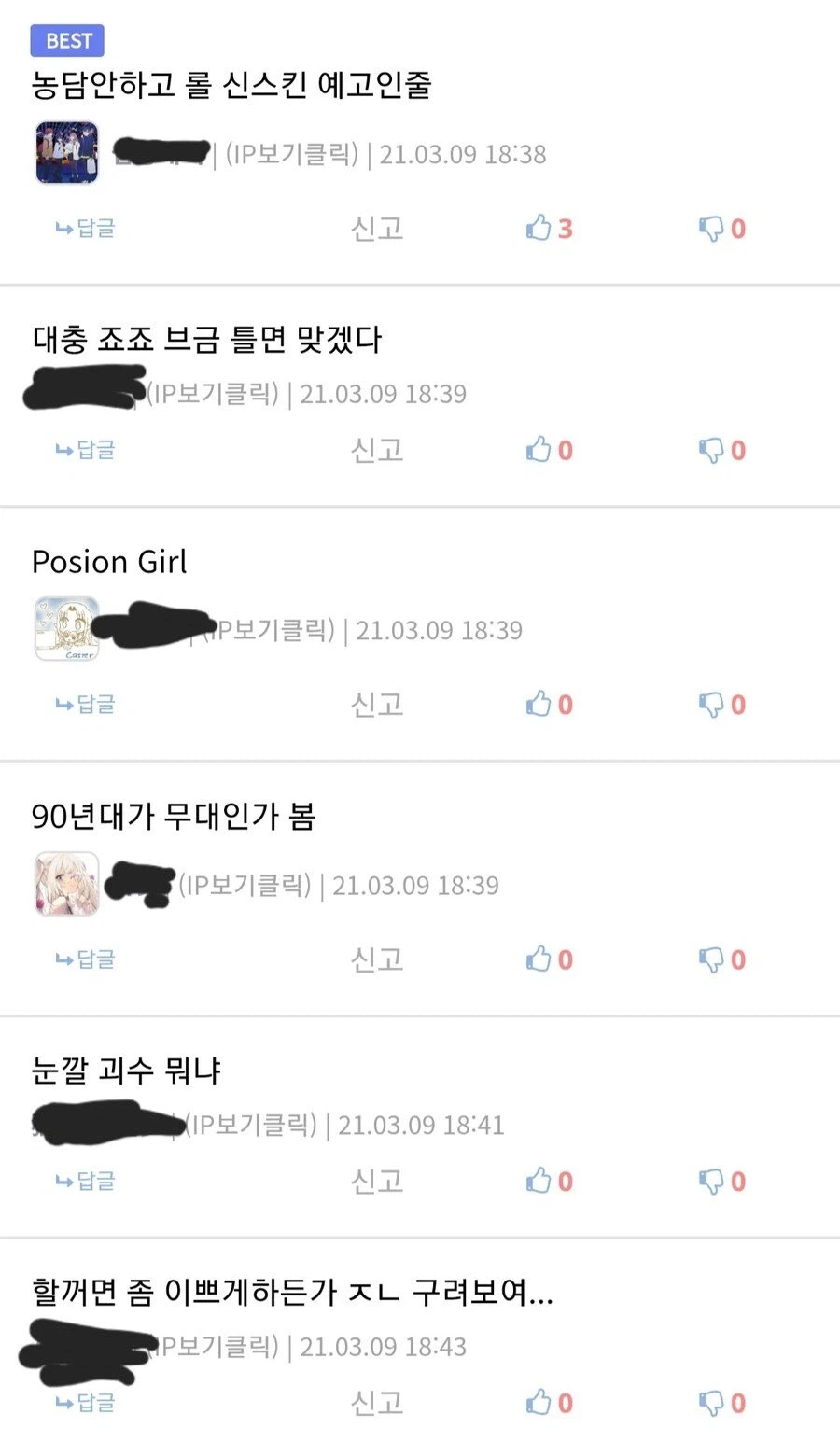Image resolution: width=840 pixels, height=1456 pixels.
Task: Upvote the 90년대가 무대인가 봄 comment
Action: (539, 959)
